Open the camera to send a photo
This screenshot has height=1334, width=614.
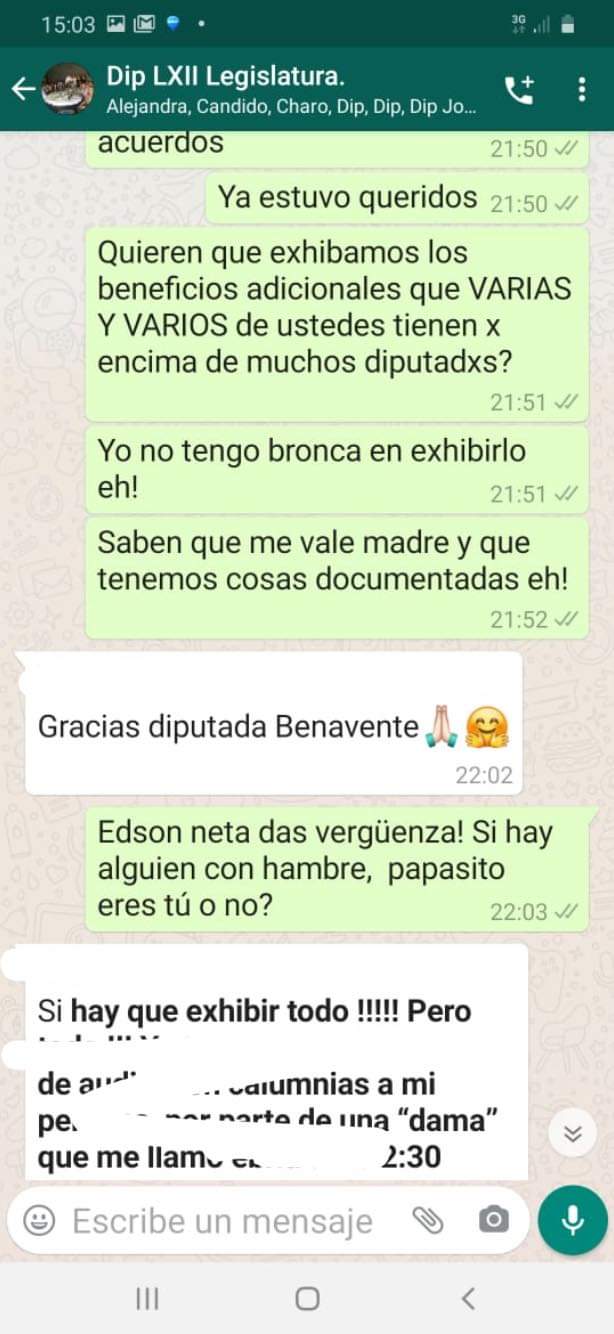coord(491,1220)
